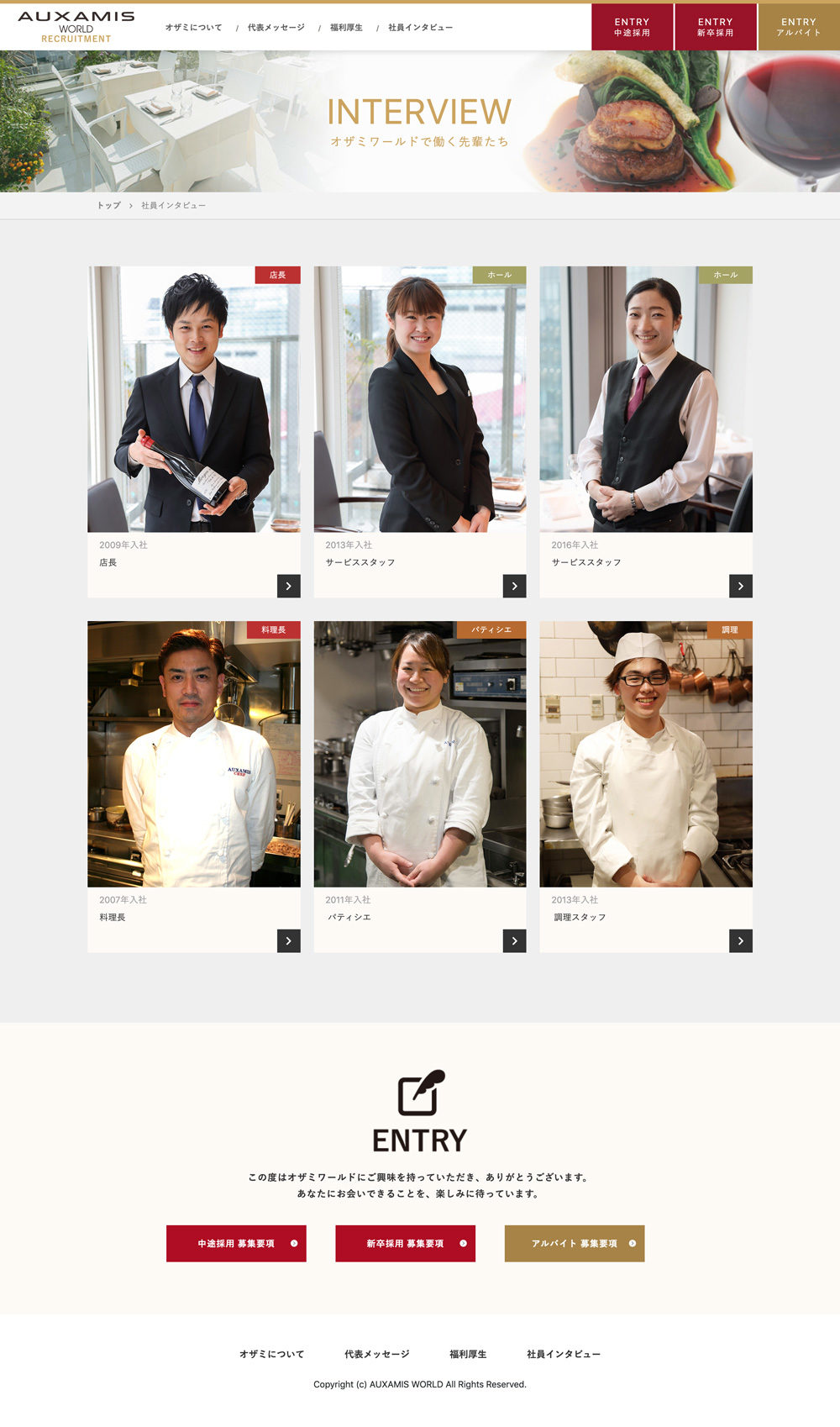Open オザミについて in top navigation
Image resolution: width=840 pixels, height=1427 pixels.
point(194,28)
